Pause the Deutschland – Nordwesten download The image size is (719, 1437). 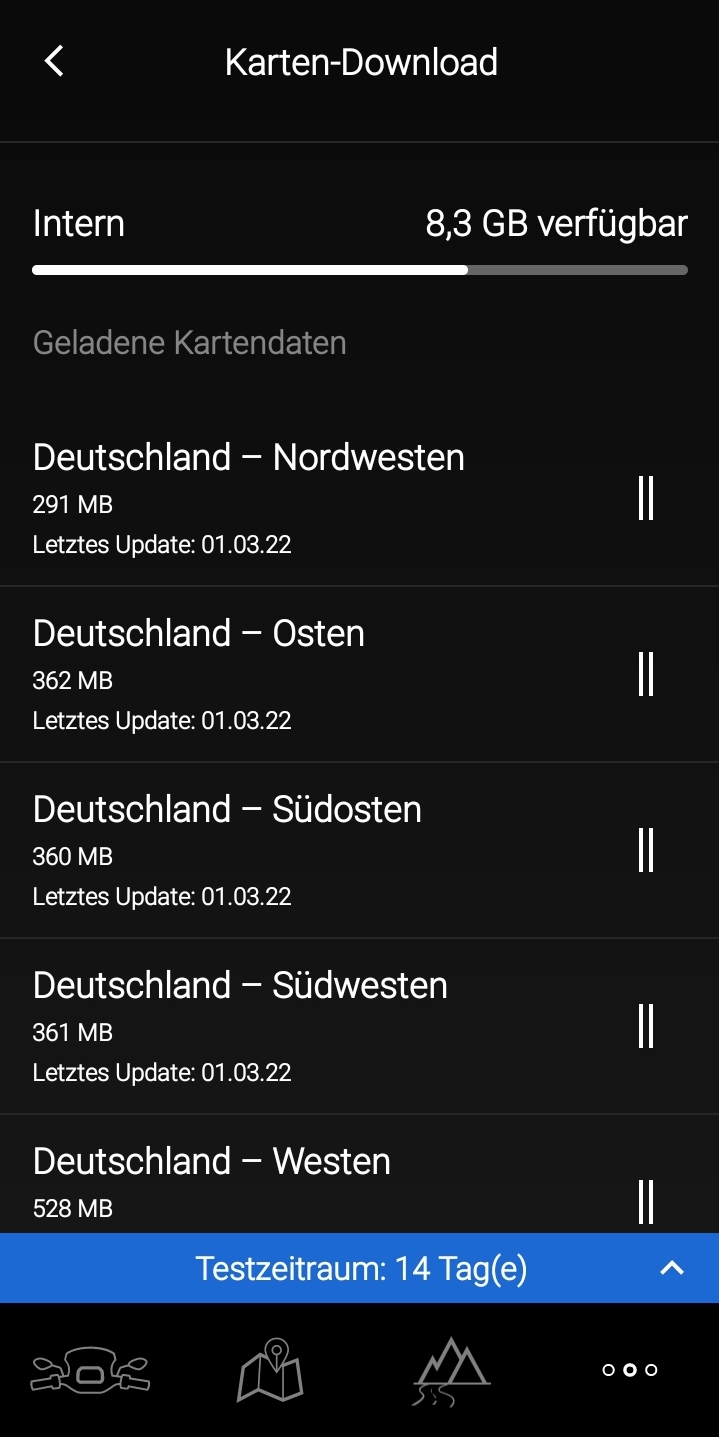[x=646, y=498]
